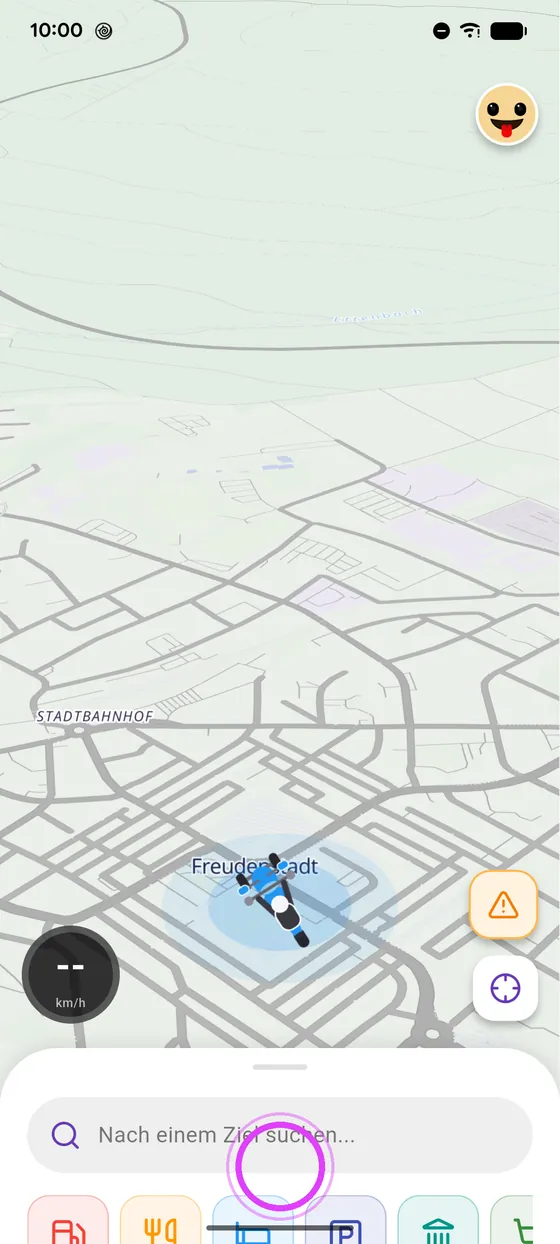Image resolution: width=560 pixels, height=1244 pixels.
Task: Select the parking category chip
Action: 345,1220
